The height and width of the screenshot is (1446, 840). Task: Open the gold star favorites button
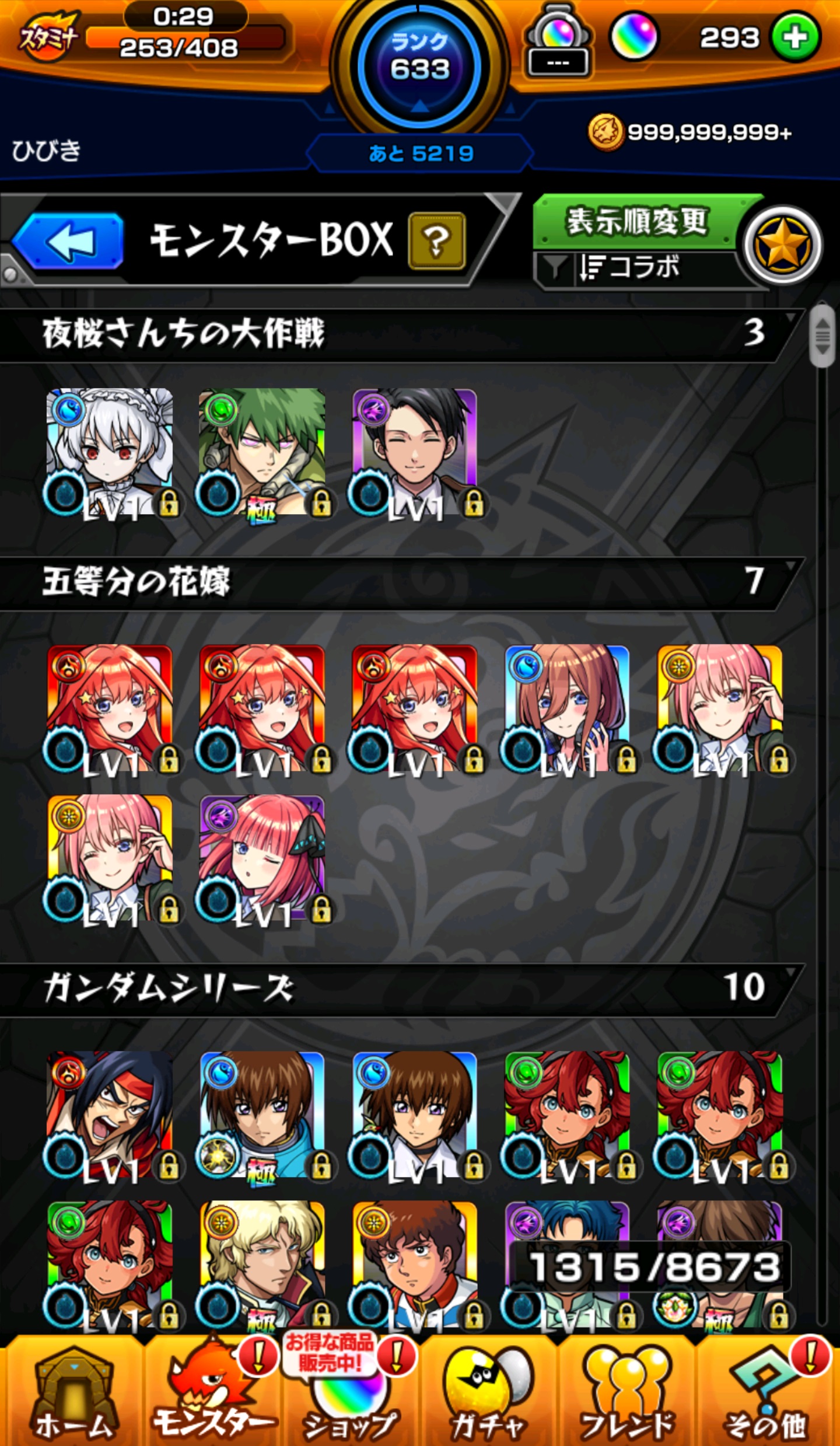(782, 245)
